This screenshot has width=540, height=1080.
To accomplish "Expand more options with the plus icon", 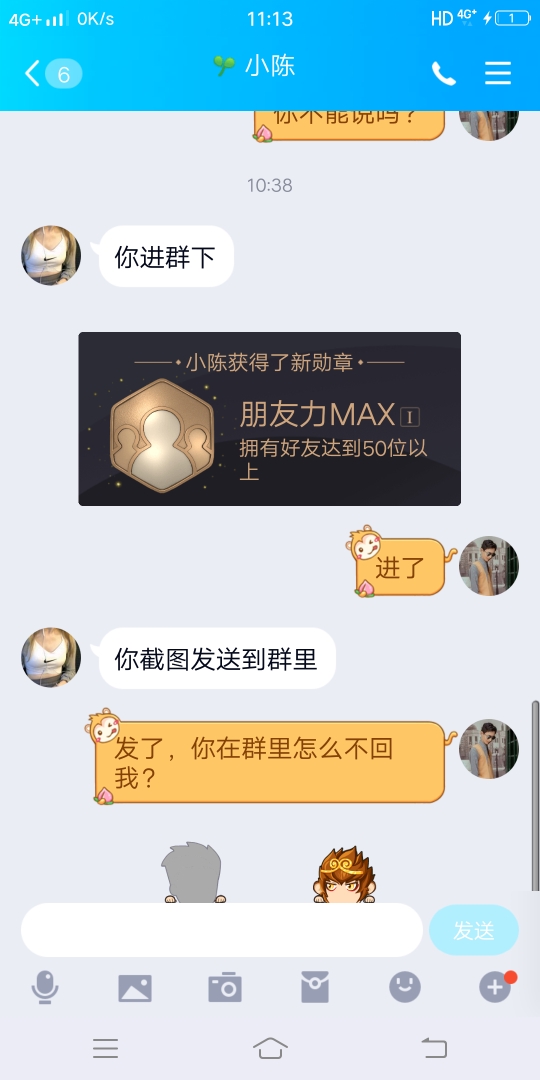I will 496,987.
